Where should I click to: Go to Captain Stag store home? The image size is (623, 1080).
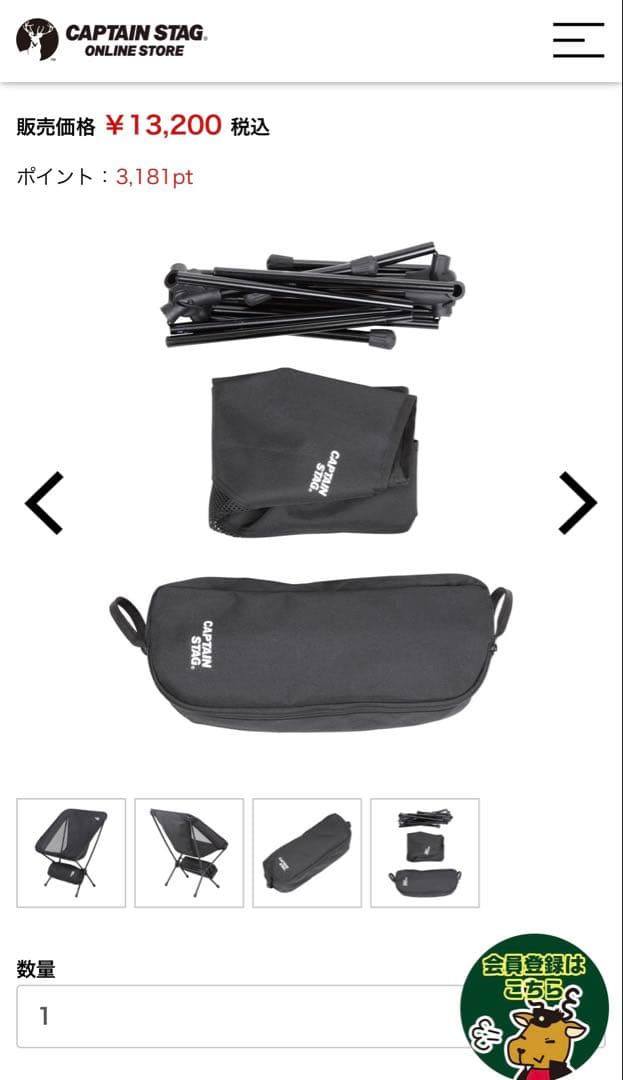pos(112,40)
